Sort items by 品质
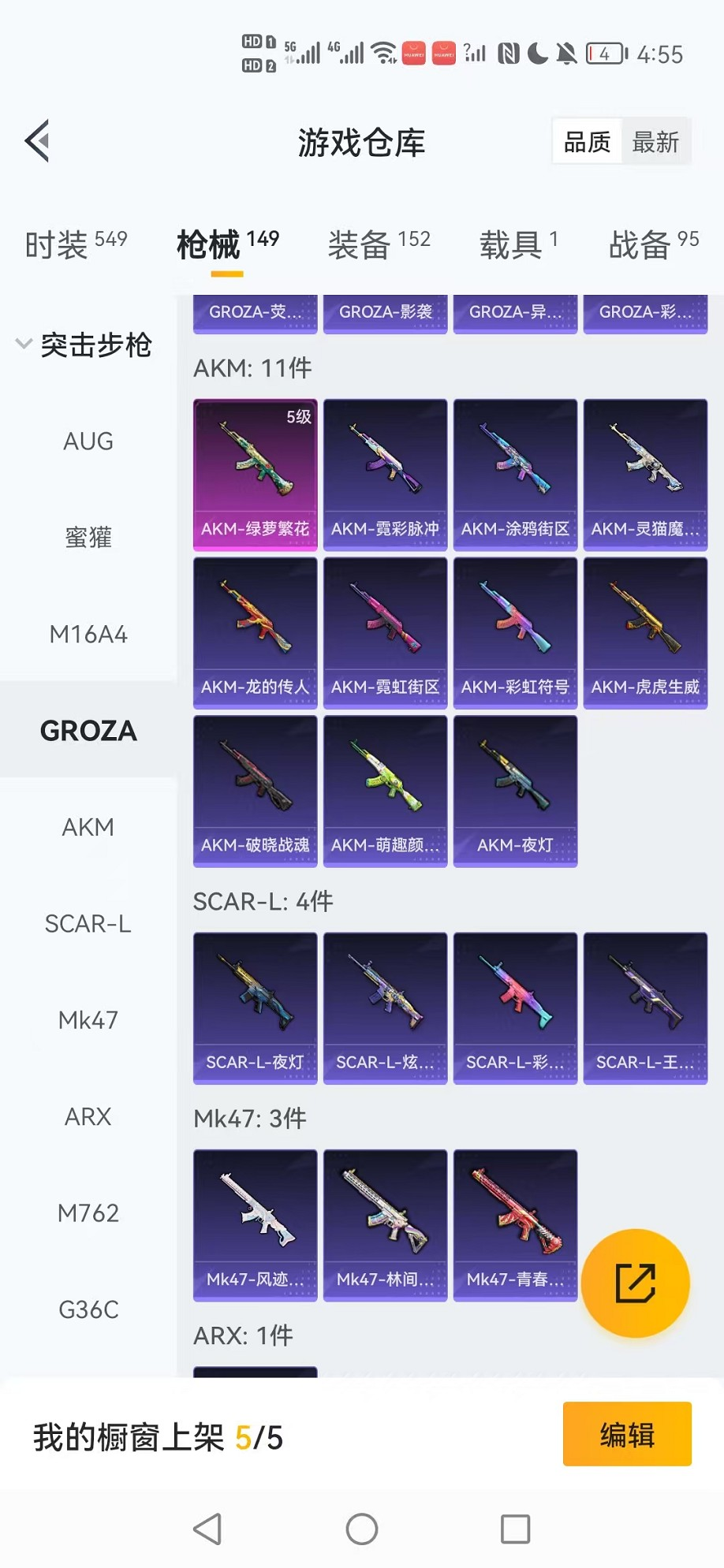 click(x=587, y=142)
